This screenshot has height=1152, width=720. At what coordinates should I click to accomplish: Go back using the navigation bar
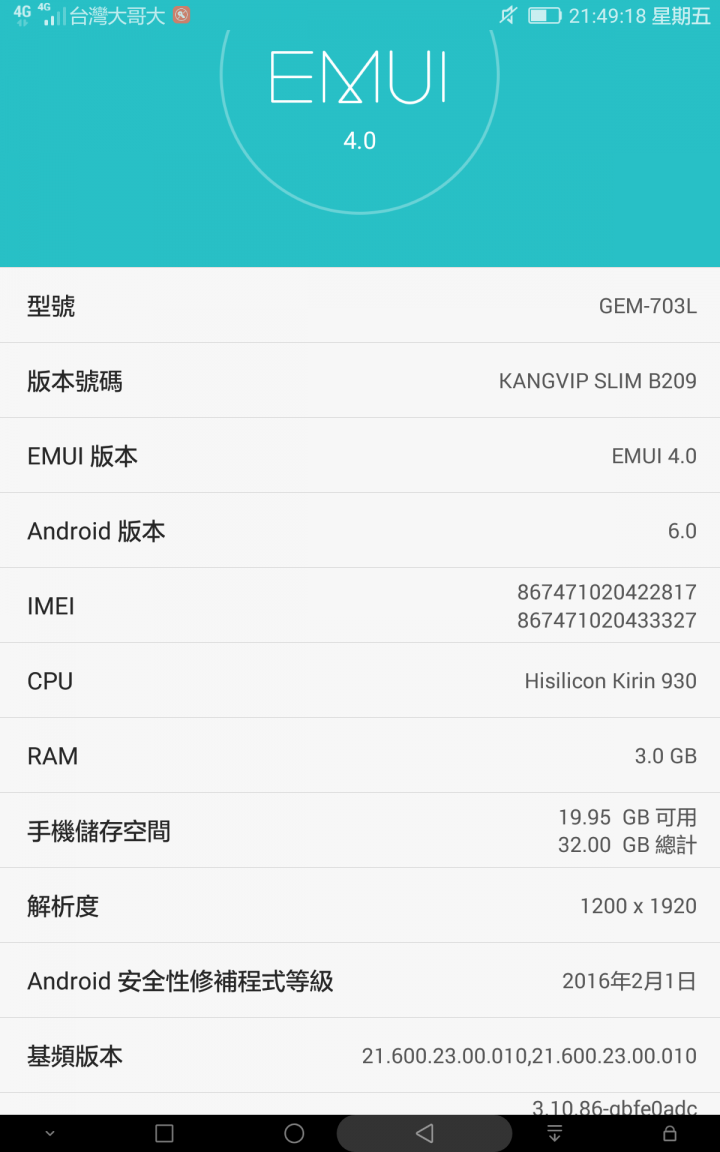tap(424, 1133)
